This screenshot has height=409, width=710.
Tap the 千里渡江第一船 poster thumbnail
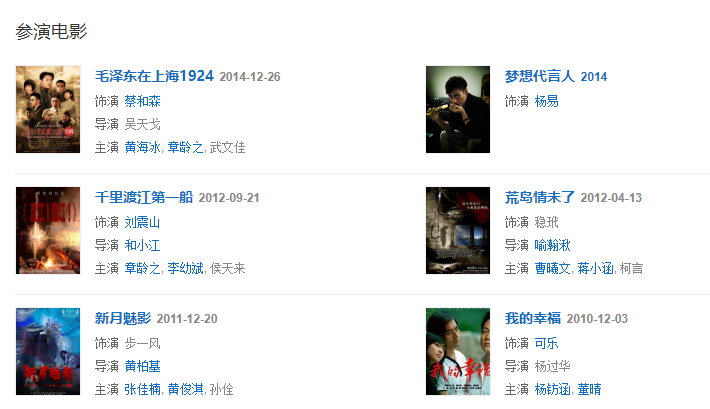(x=48, y=230)
